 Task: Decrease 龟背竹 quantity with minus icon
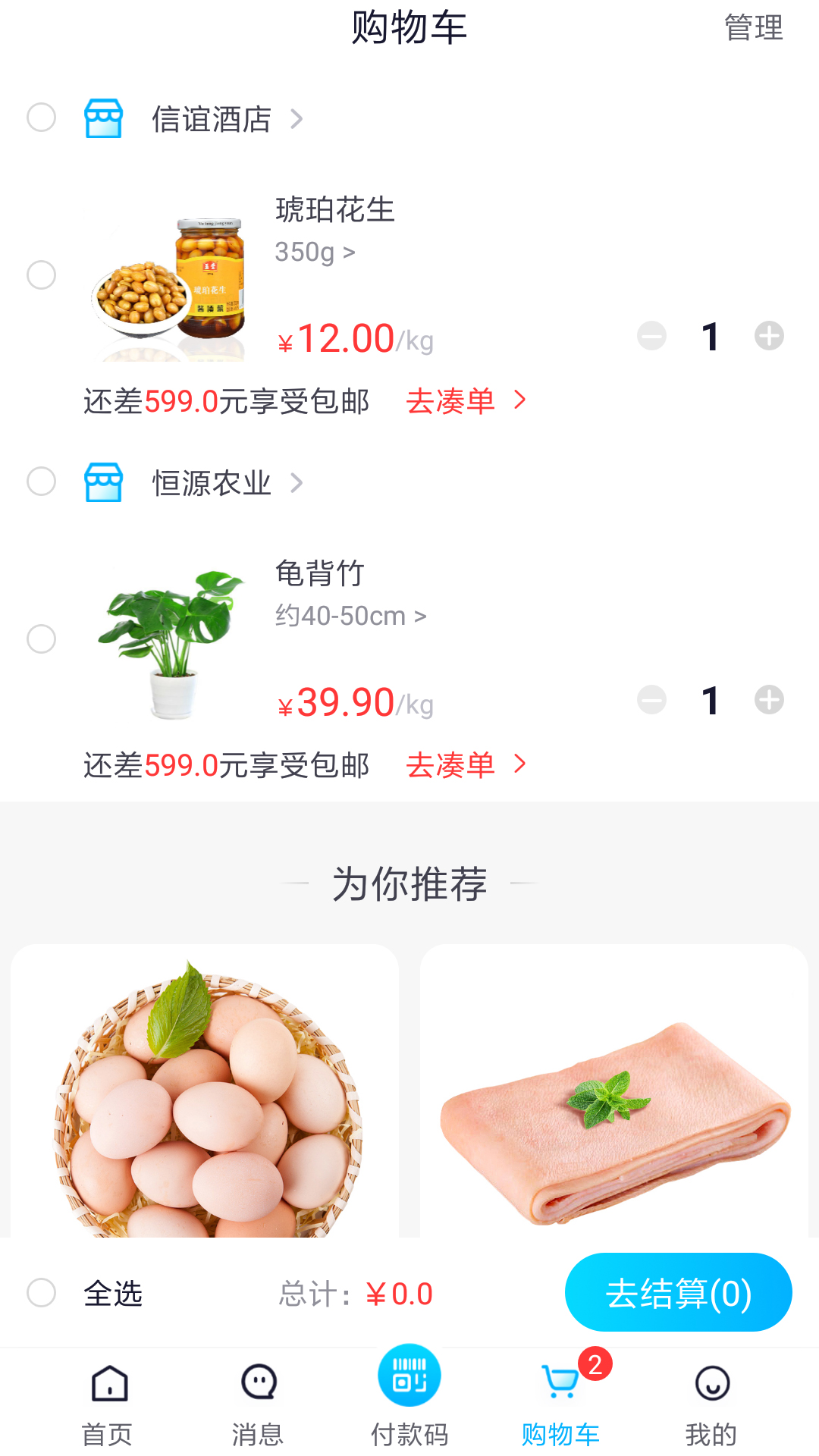(x=651, y=701)
